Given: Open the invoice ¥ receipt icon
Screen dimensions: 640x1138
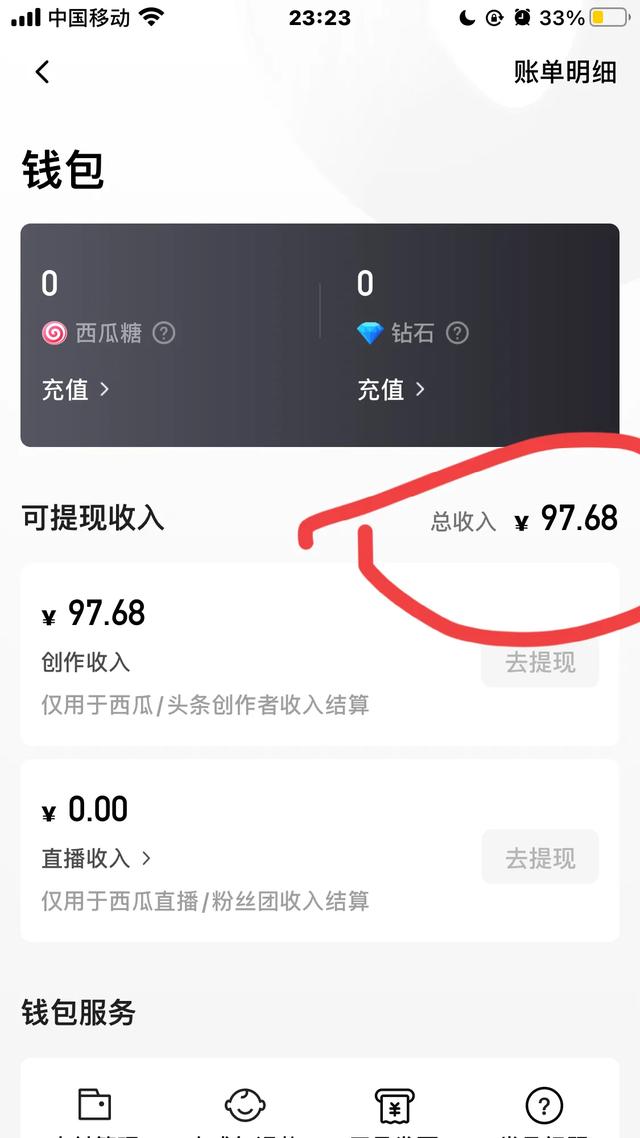Looking at the screenshot, I should (x=394, y=1105).
